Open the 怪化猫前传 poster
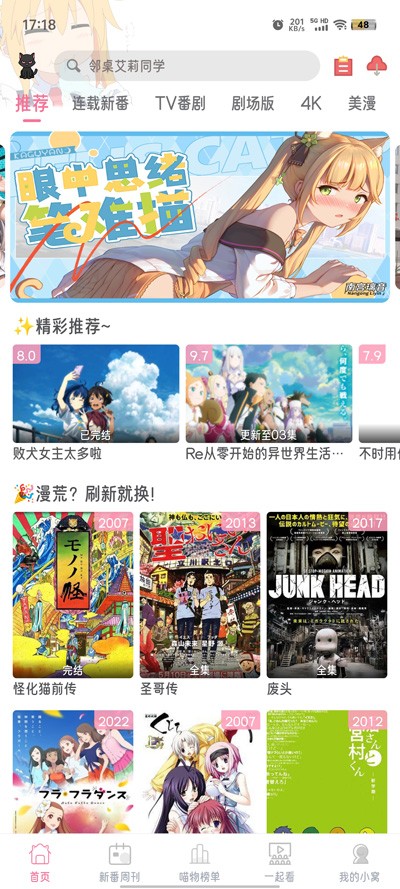 [73, 604]
